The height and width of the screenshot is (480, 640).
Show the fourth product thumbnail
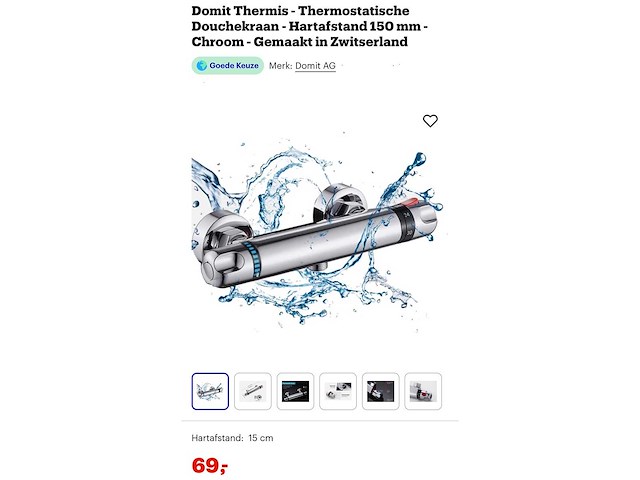coord(337,391)
